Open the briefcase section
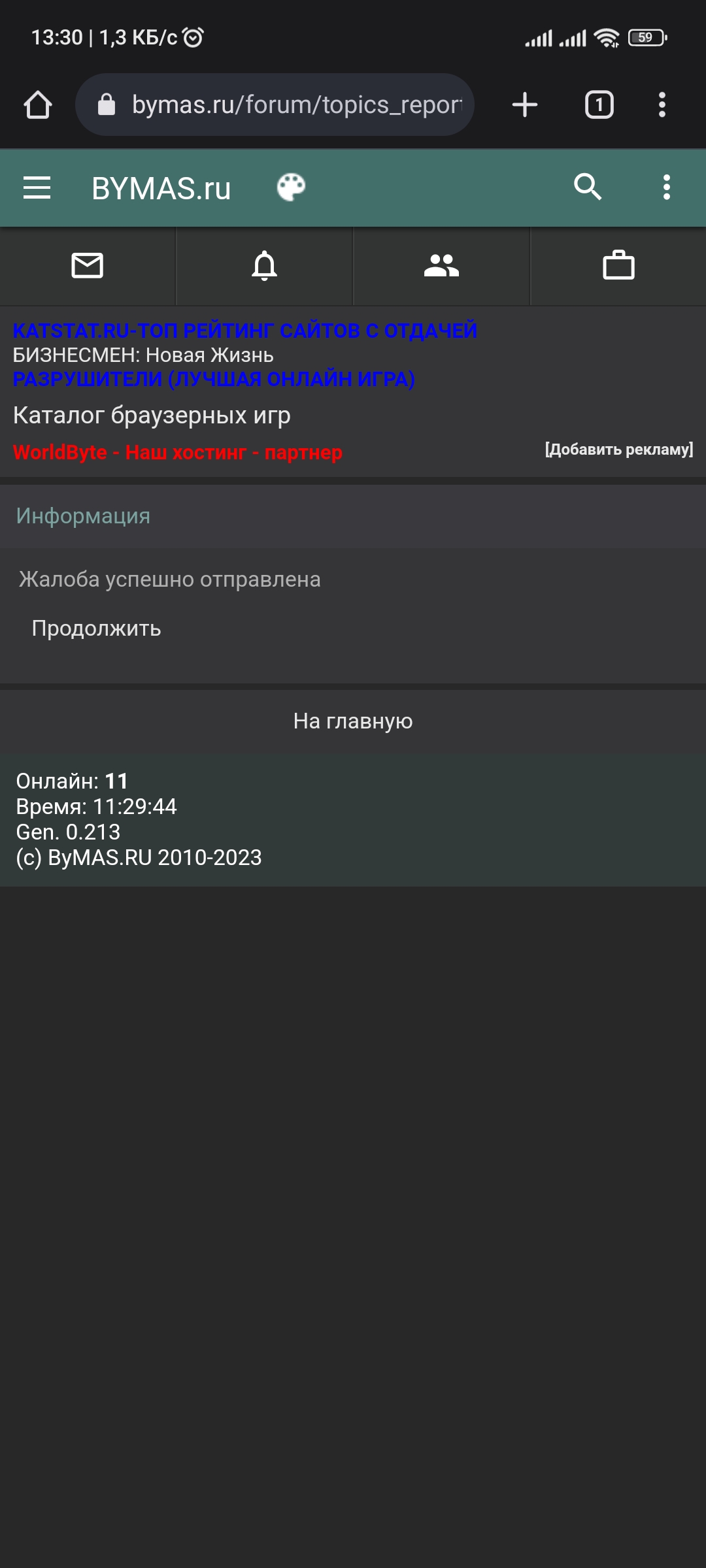 click(x=618, y=266)
